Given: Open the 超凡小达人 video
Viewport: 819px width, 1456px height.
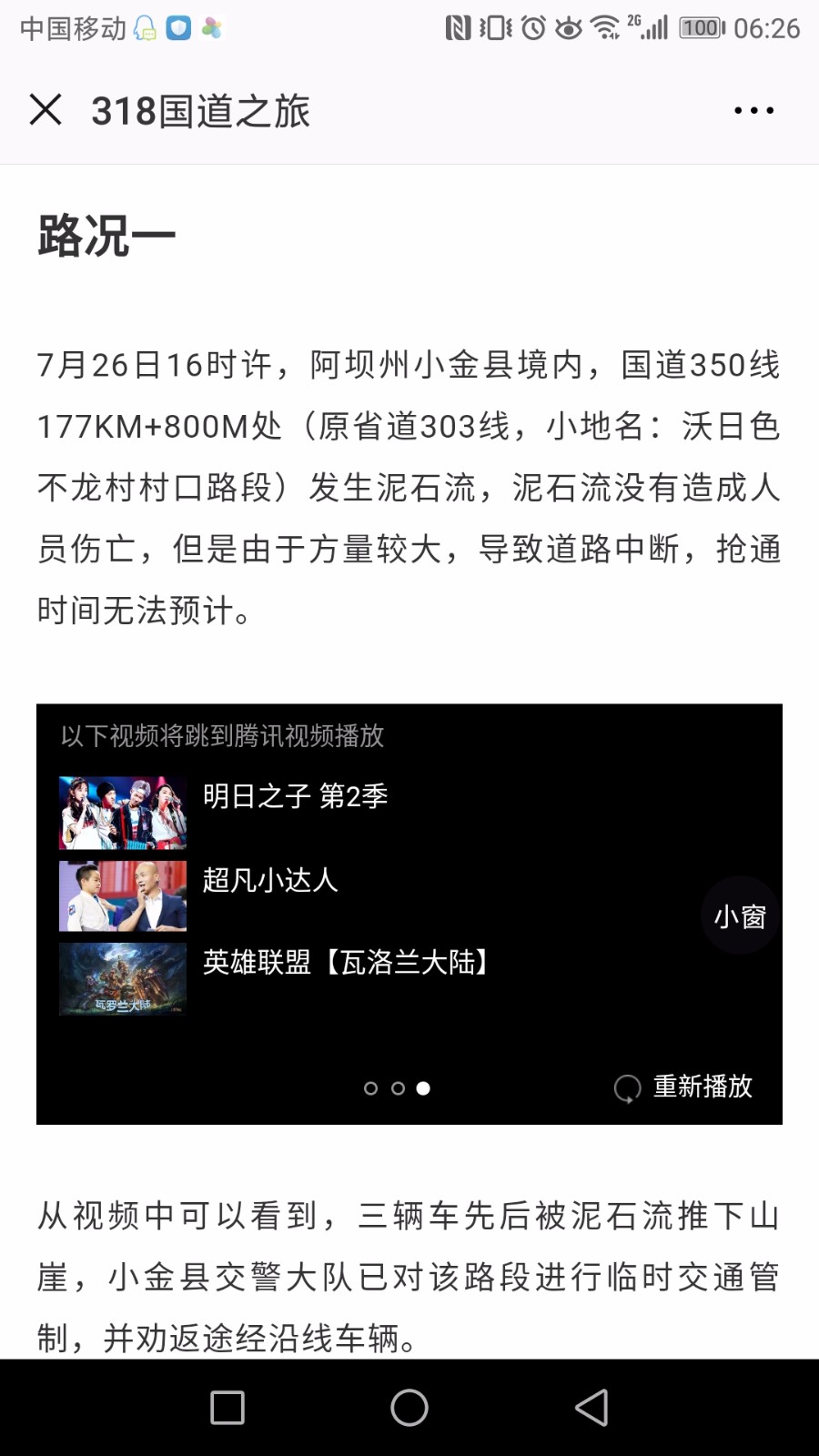Looking at the screenshot, I should pyautogui.click(x=269, y=880).
